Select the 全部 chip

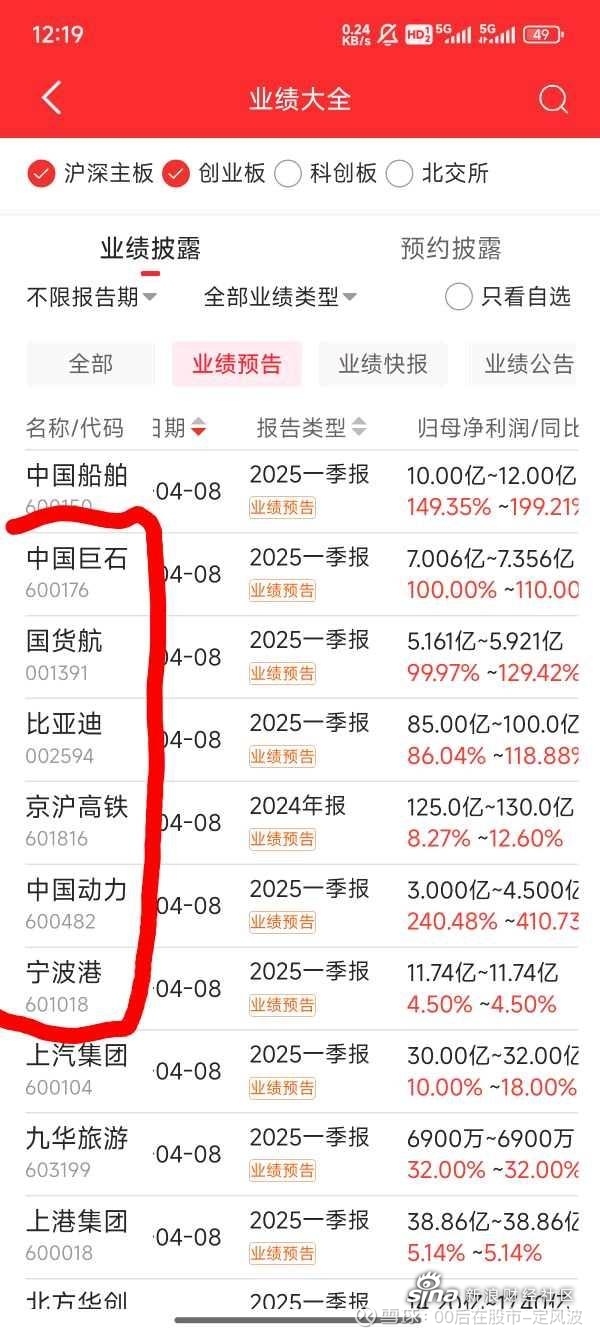coord(91,364)
